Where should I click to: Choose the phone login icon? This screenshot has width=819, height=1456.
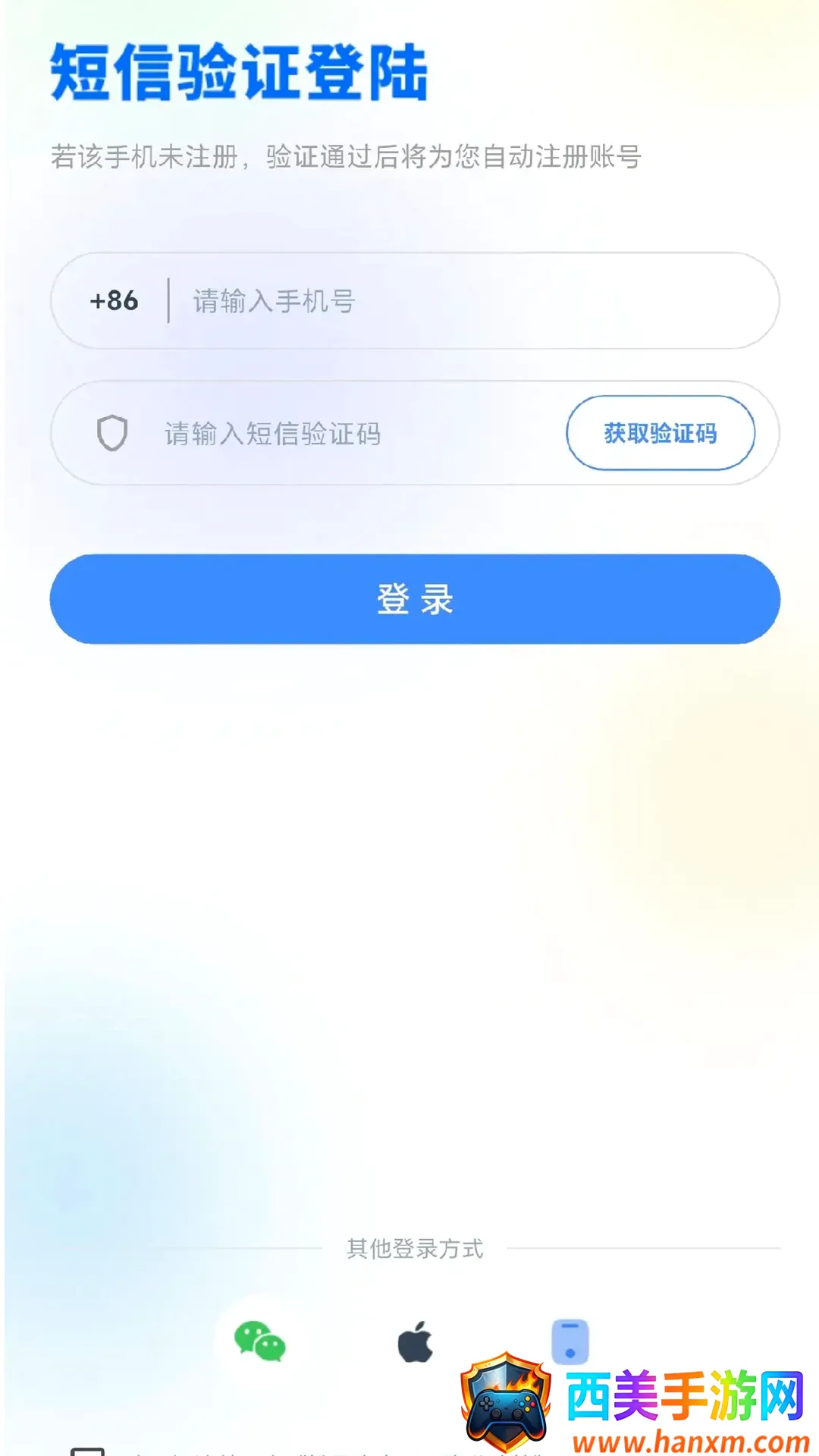point(570,1341)
